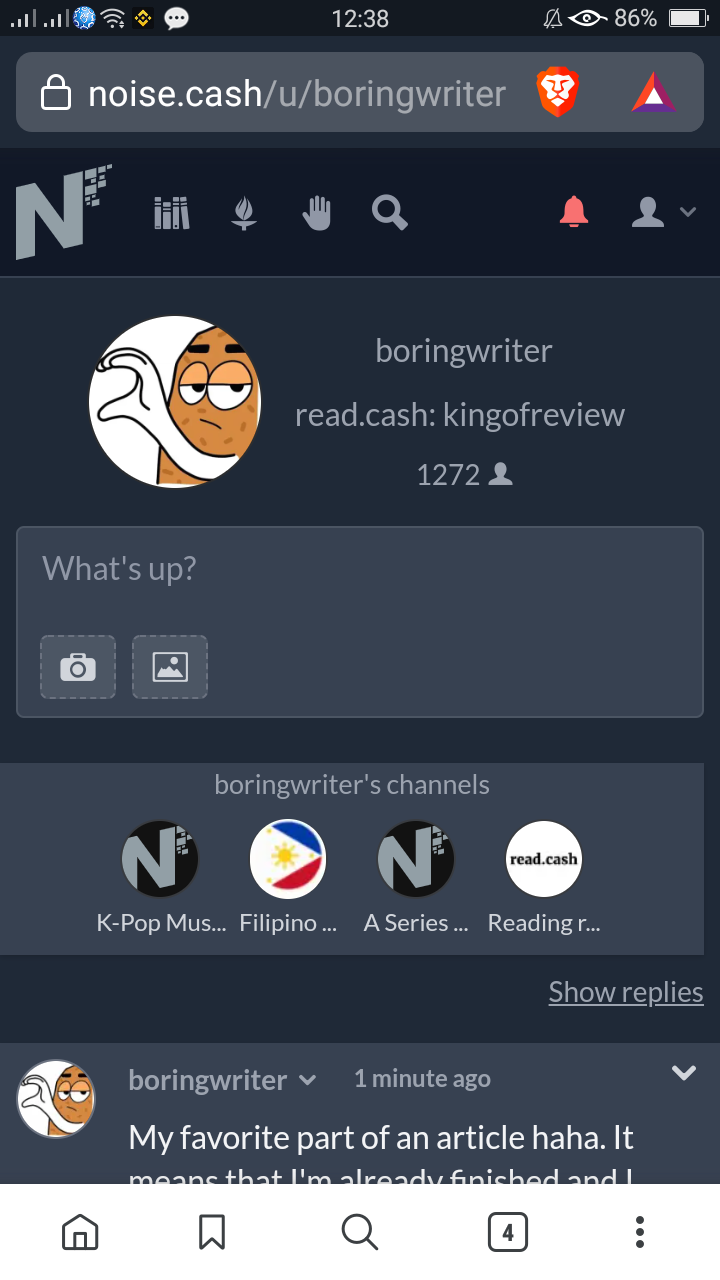Open browser bookmarks

click(x=212, y=1232)
